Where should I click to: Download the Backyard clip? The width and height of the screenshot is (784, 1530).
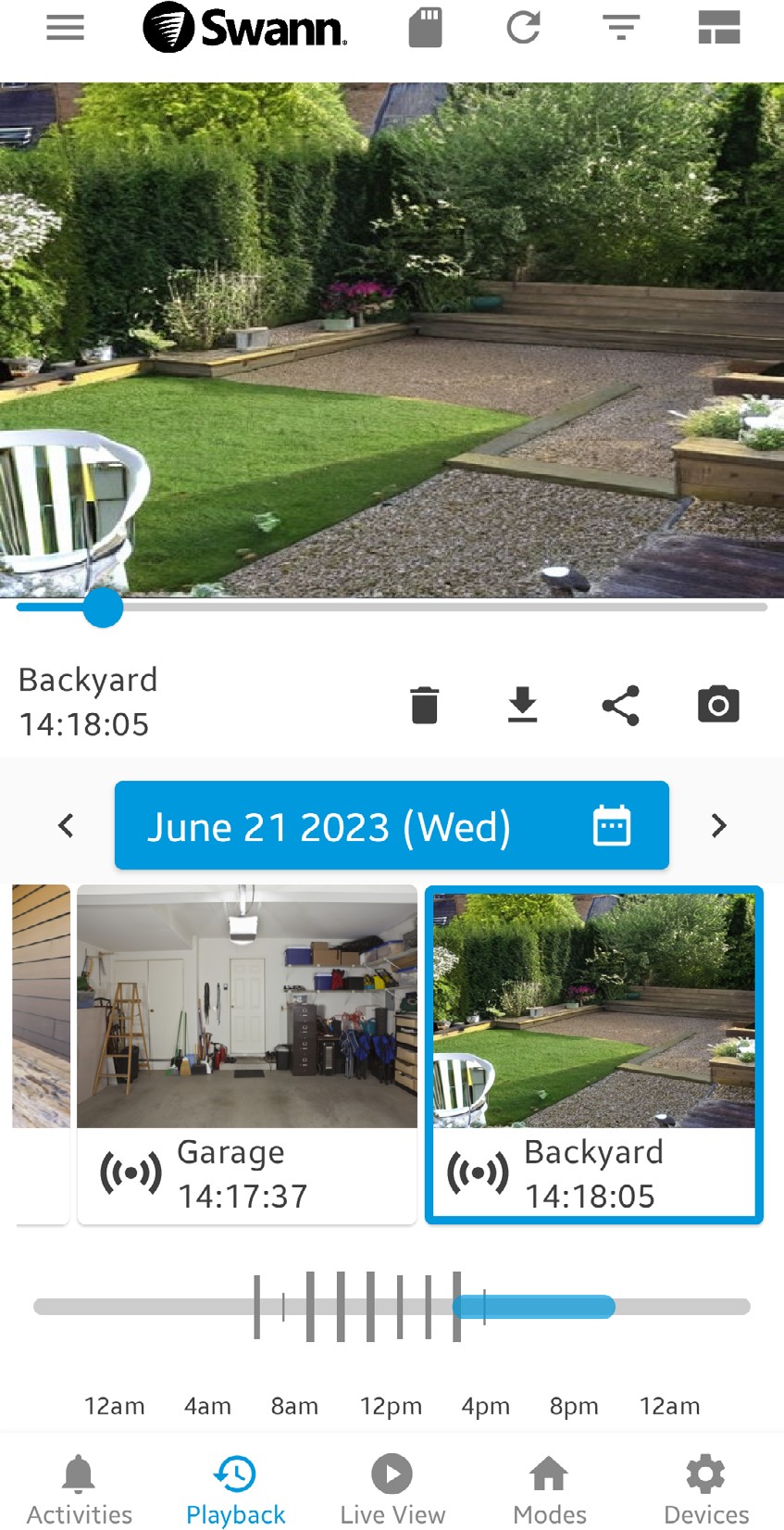coord(522,705)
